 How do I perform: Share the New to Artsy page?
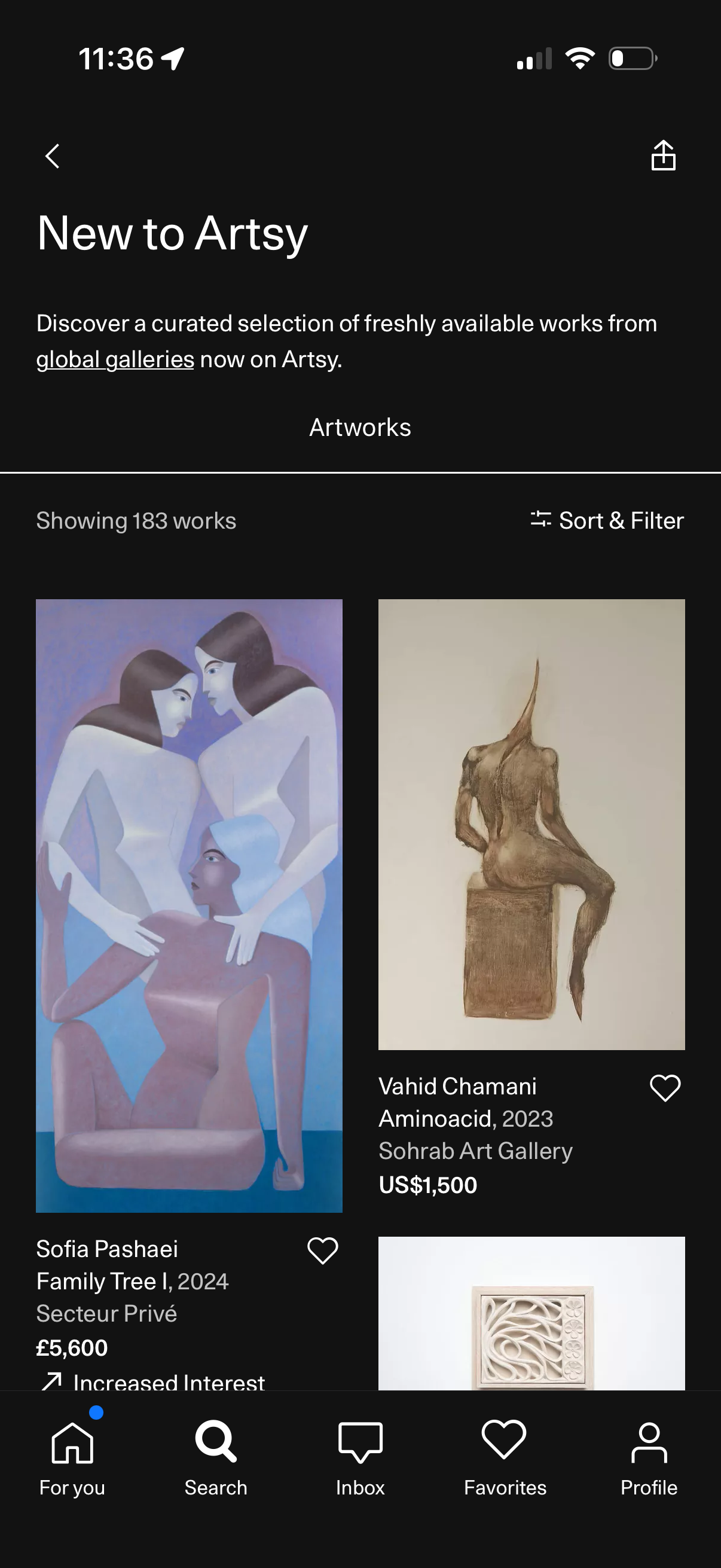click(663, 156)
